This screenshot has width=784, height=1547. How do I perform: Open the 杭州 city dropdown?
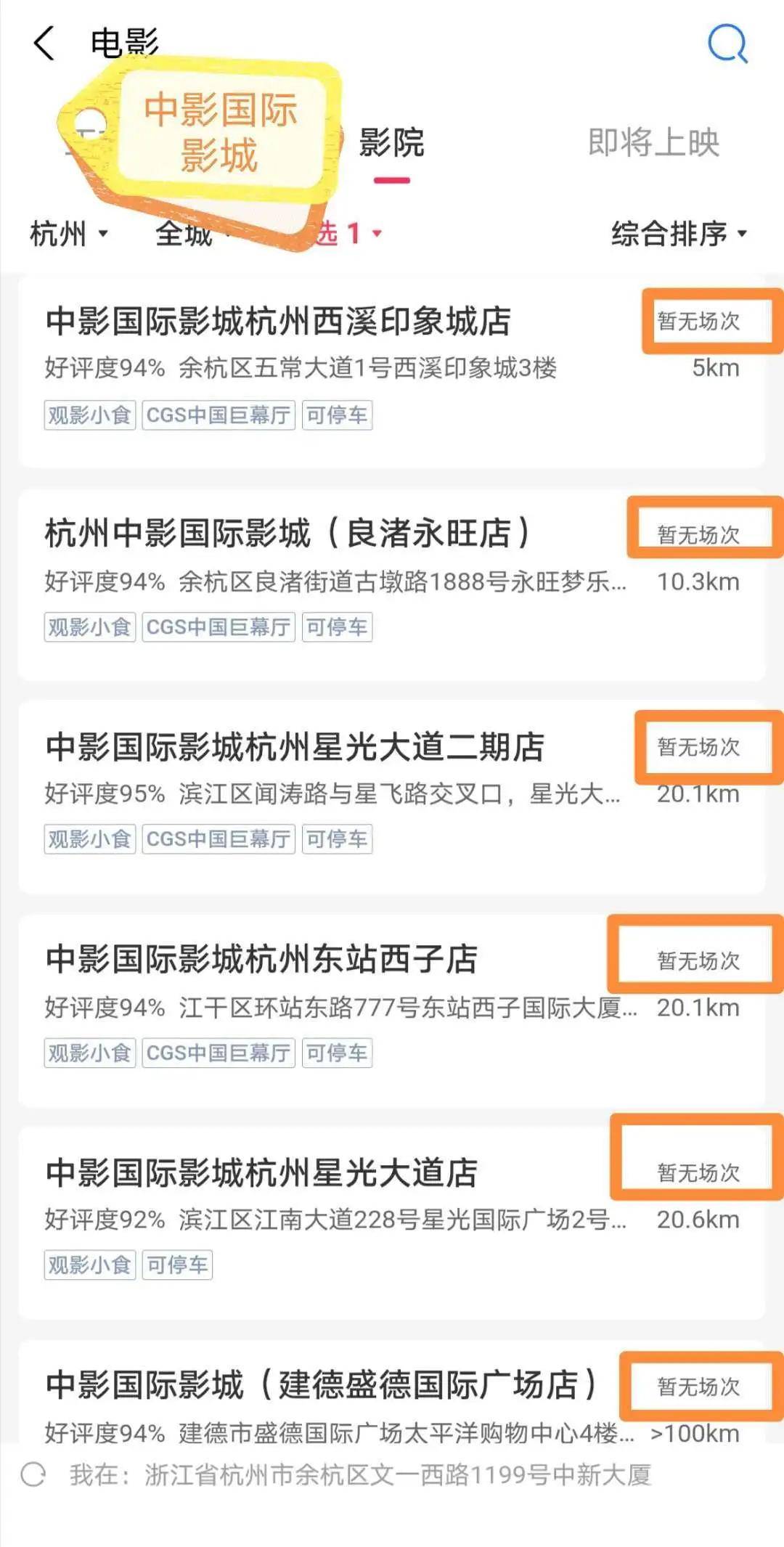68,234
